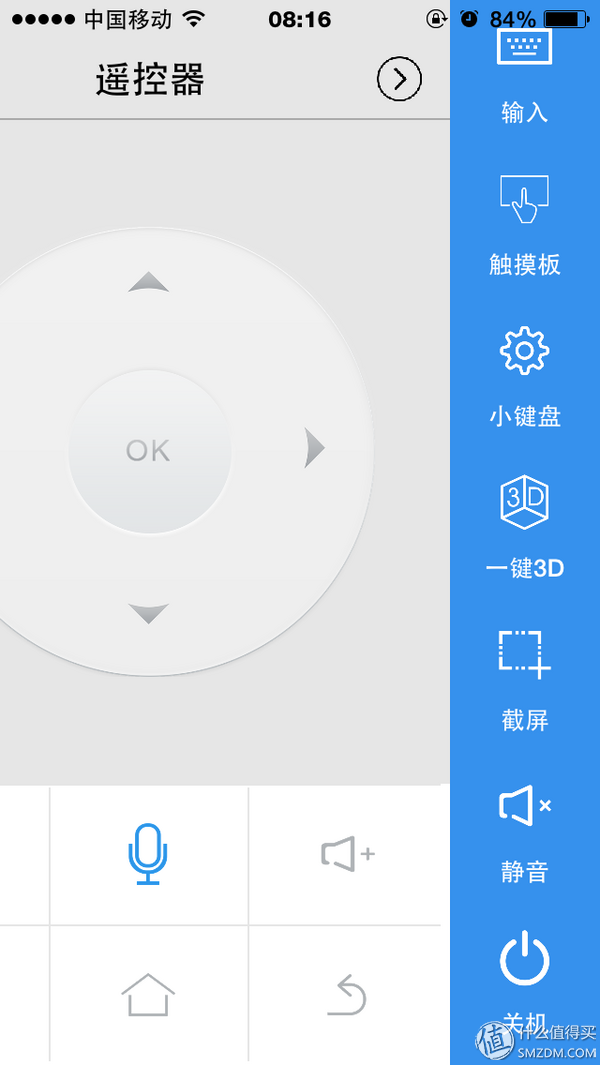Tap the down arrow on the D-pad
The width and height of the screenshot is (600, 1065).
[149, 613]
